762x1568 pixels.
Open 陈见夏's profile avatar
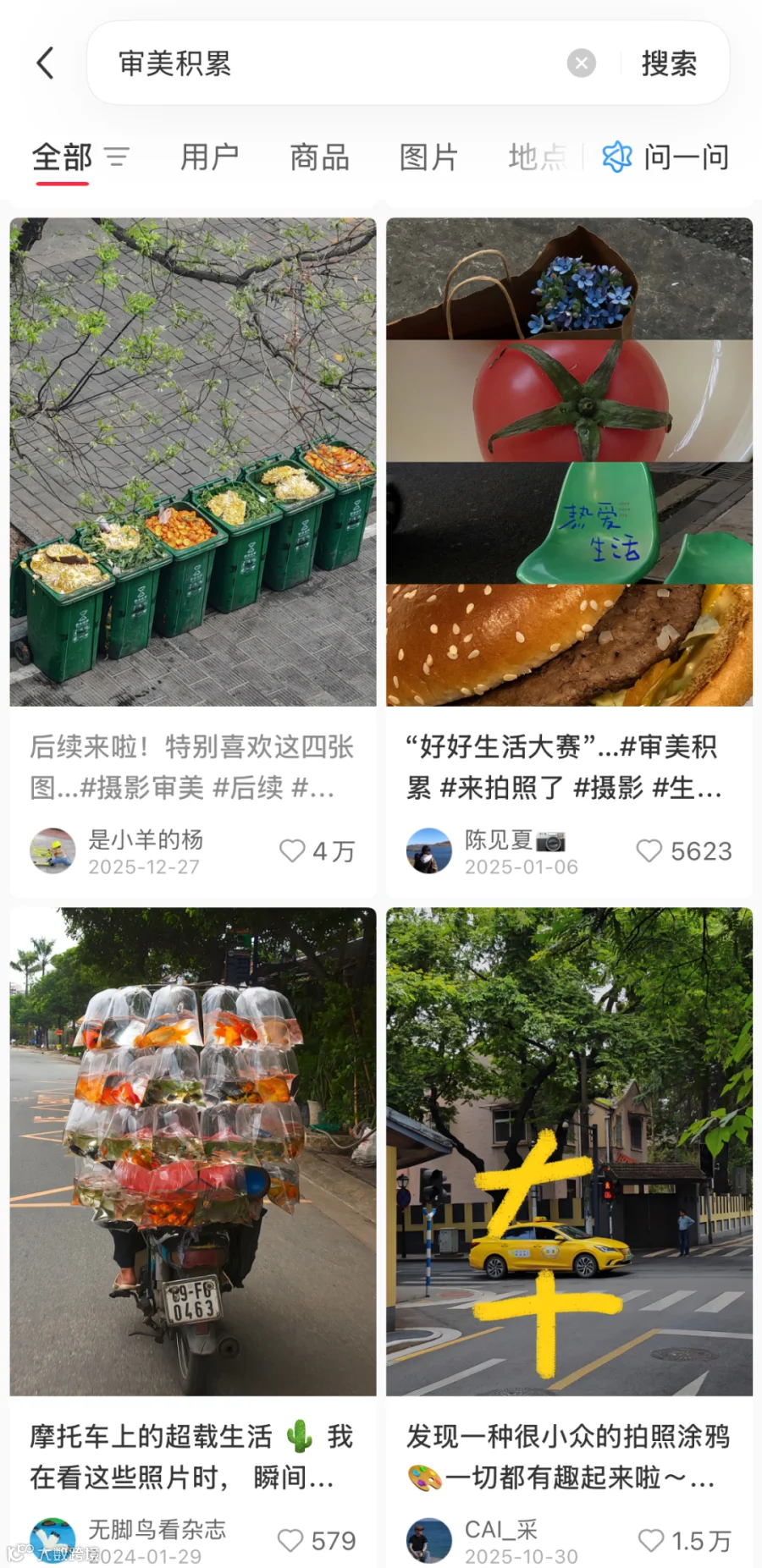coord(429,850)
